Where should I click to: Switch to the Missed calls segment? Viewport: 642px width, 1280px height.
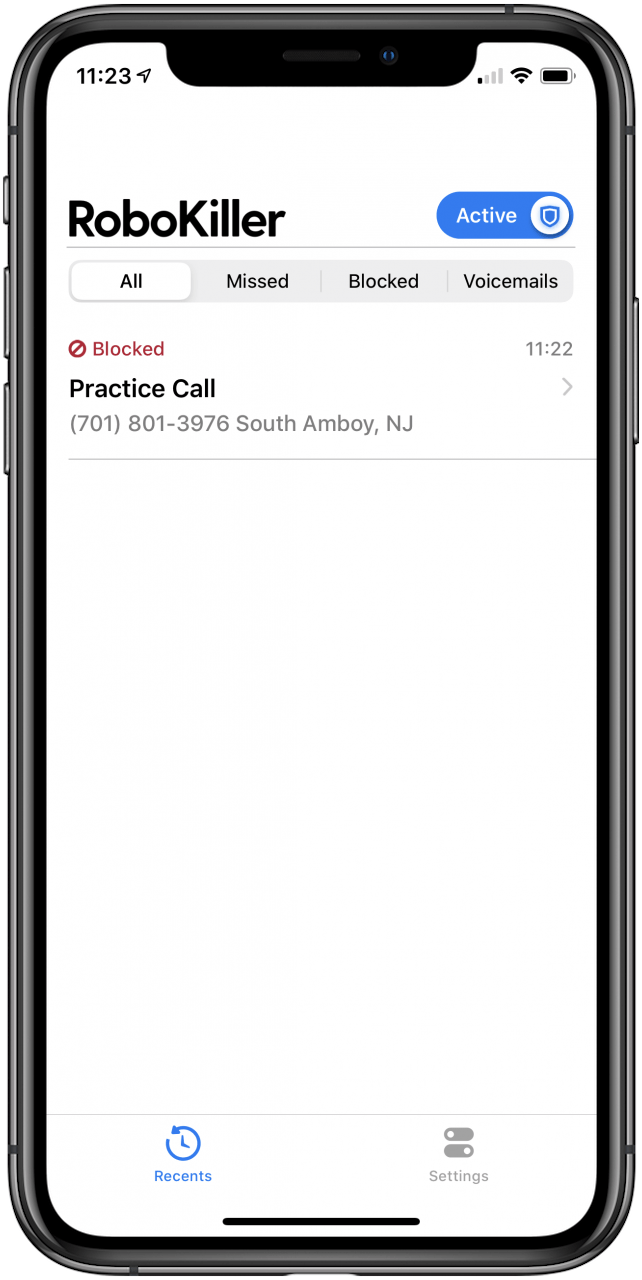(257, 282)
